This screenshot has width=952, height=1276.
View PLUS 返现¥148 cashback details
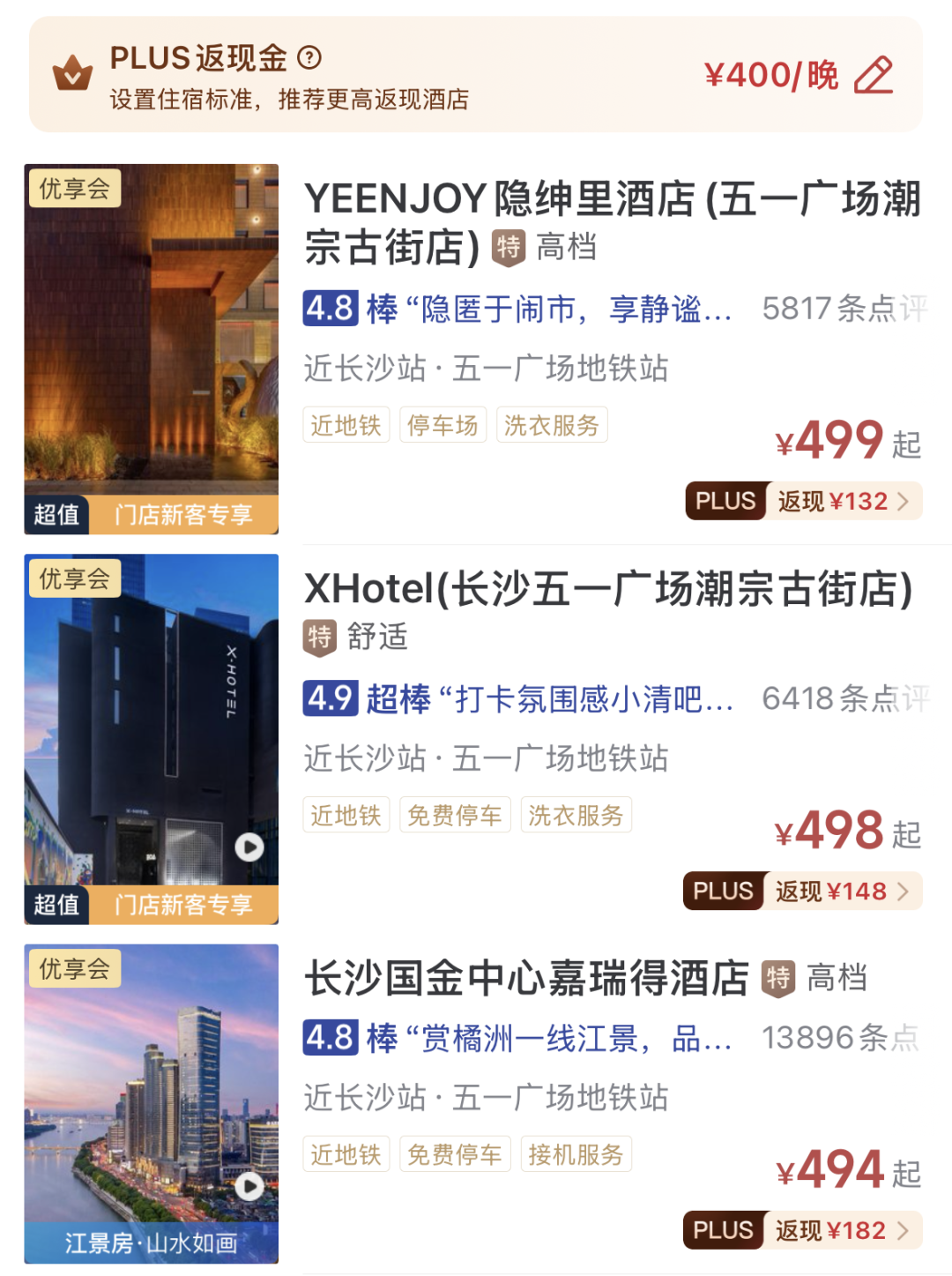tap(802, 891)
